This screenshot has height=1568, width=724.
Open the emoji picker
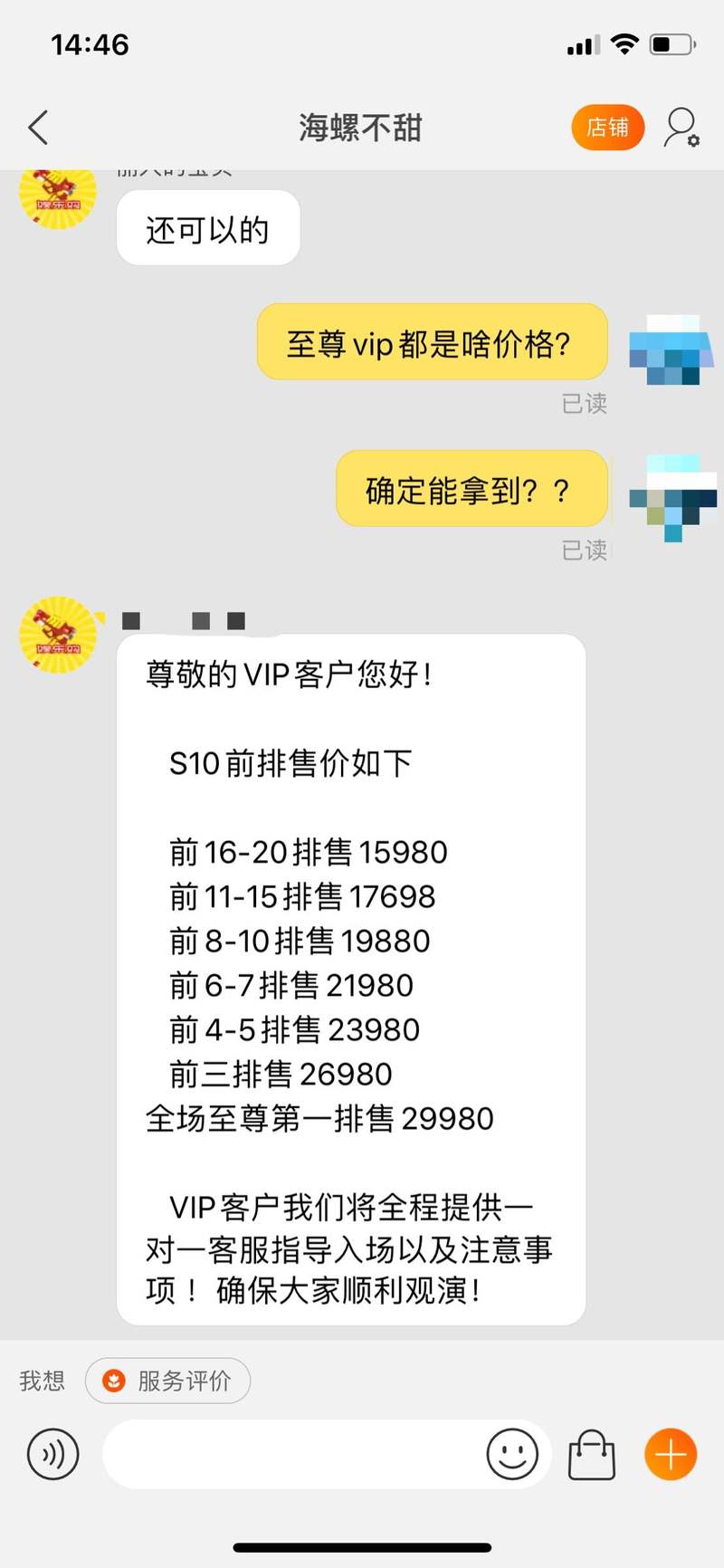pos(512,1455)
